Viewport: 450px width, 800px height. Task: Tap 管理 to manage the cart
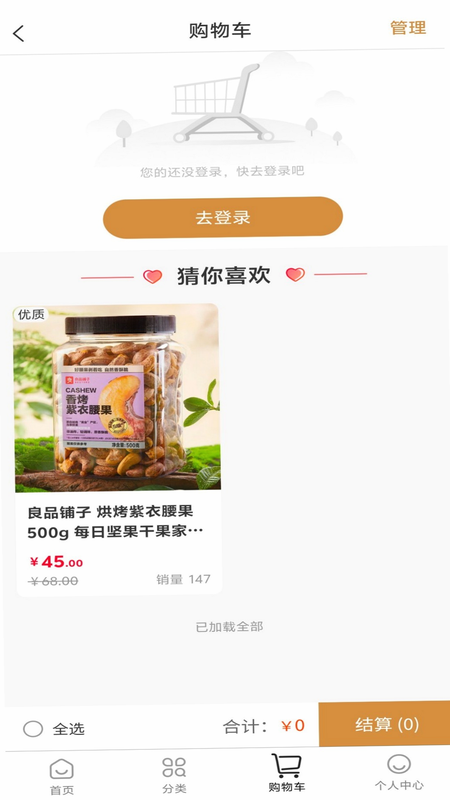click(408, 28)
